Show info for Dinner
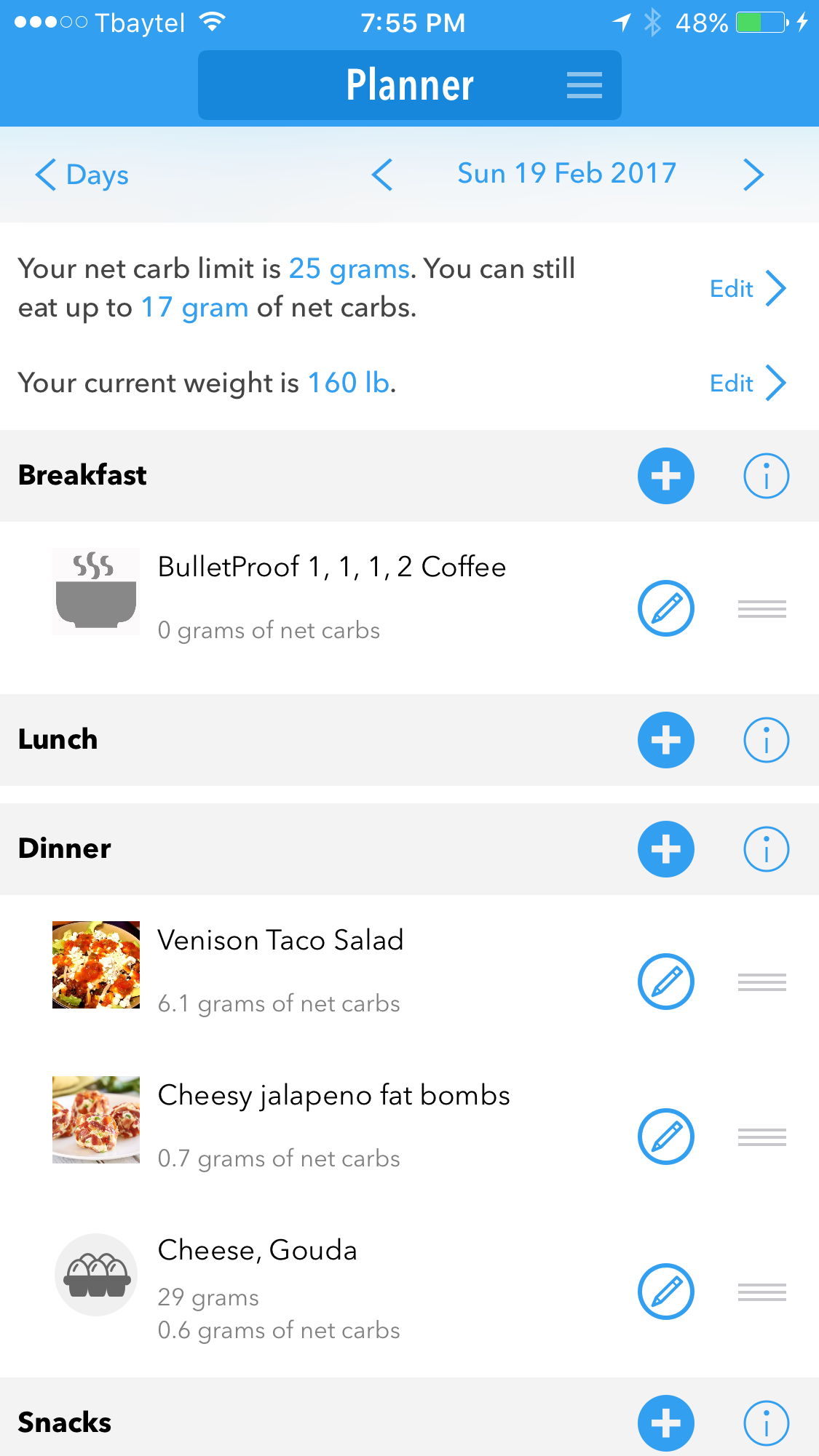Screen dimensions: 819x1456 (766, 849)
